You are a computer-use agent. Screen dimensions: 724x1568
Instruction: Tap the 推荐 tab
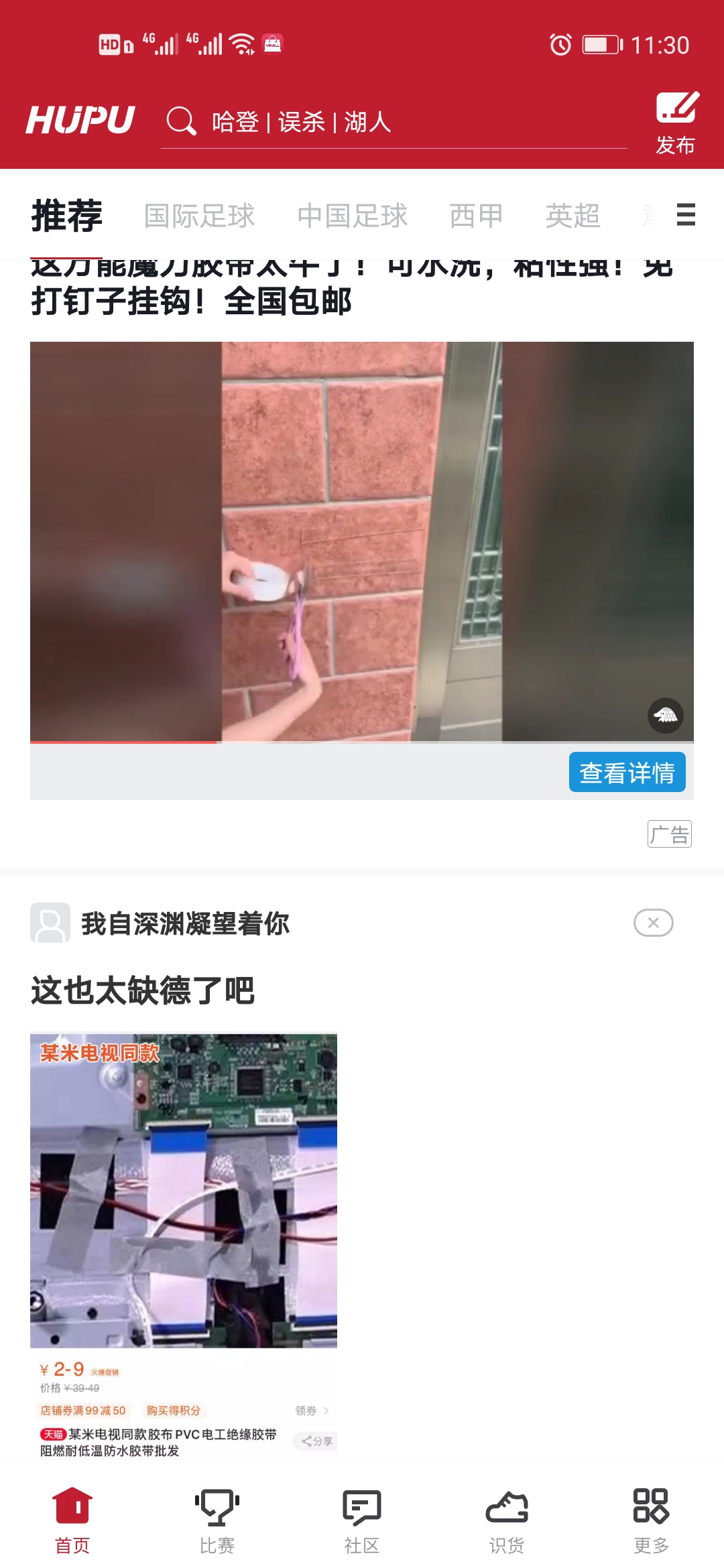[x=67, y=216]
